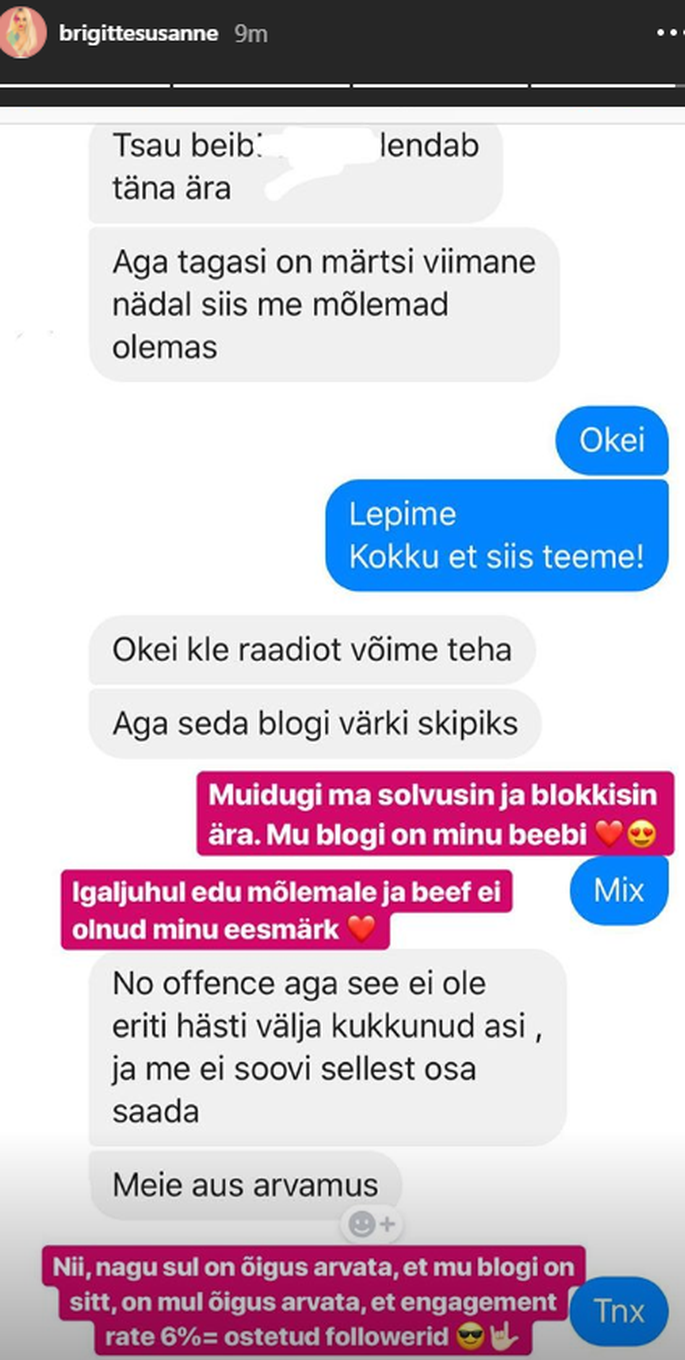Open the story's three-dot options menu

click(671, 33)
